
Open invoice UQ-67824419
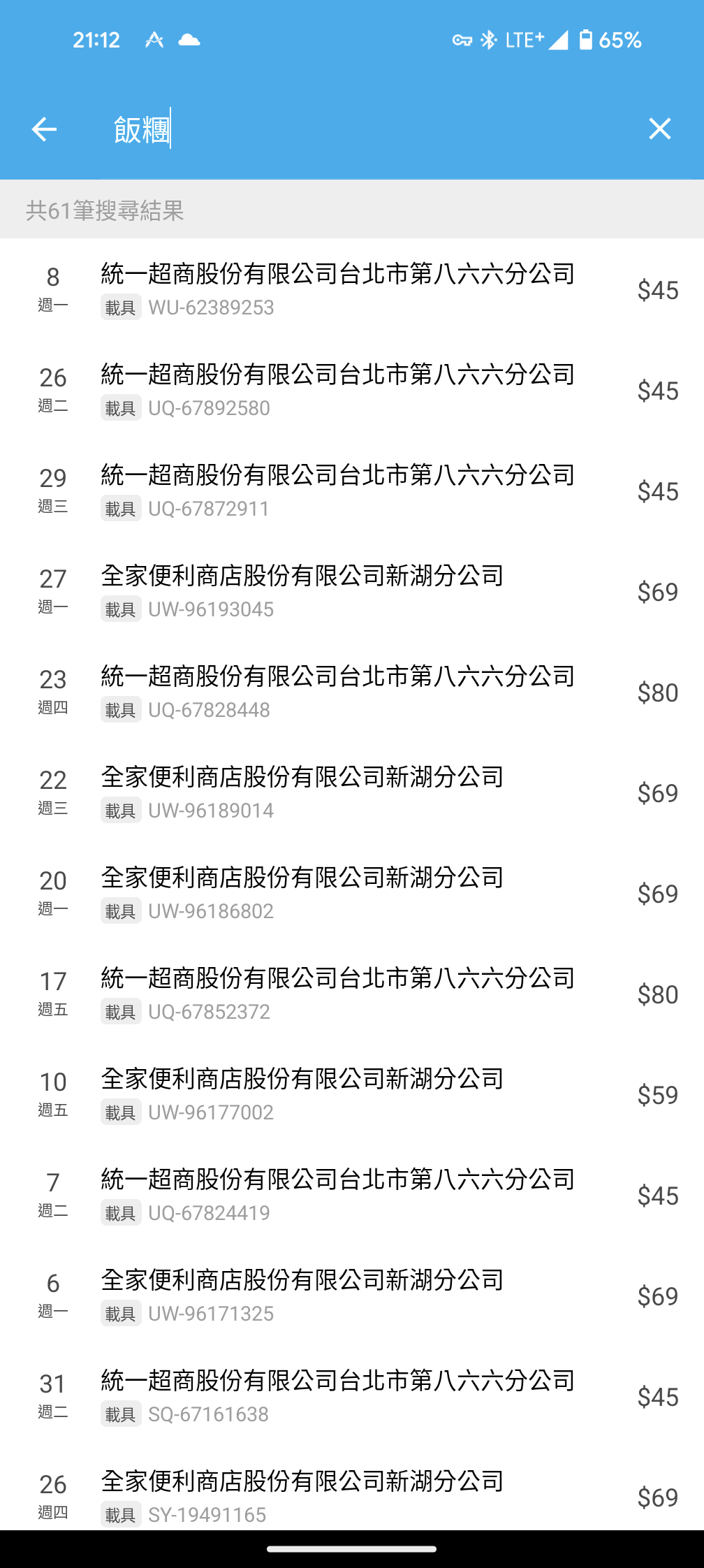coord(352,1195)
